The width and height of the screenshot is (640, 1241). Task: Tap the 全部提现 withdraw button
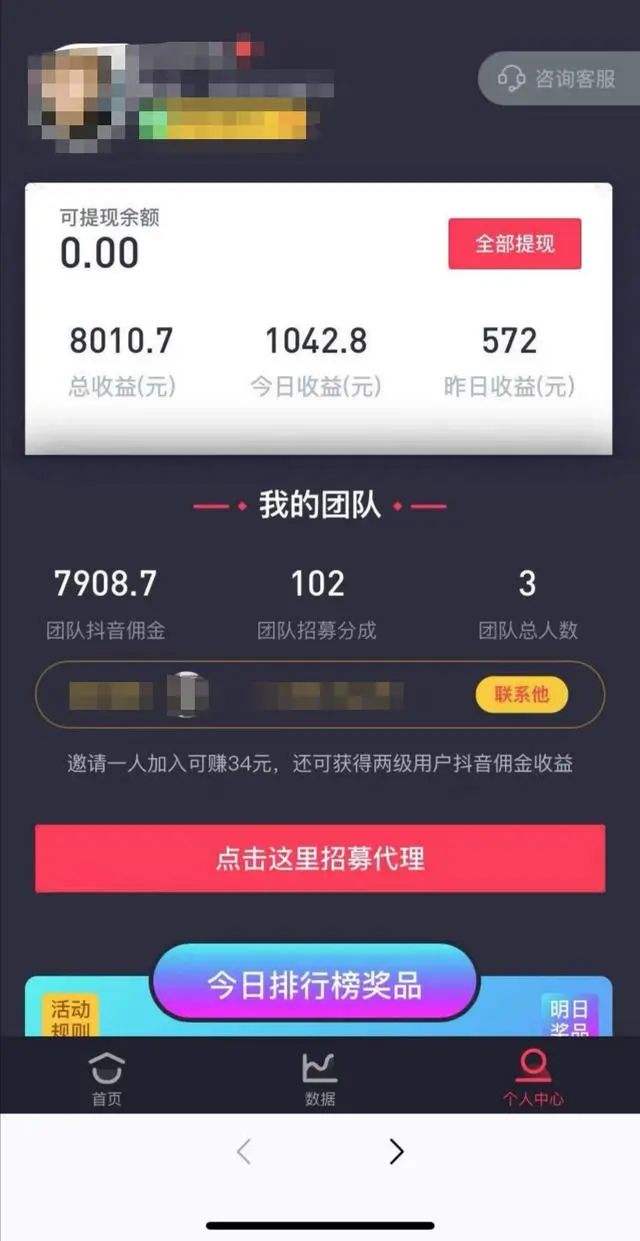tap(514, 244)
